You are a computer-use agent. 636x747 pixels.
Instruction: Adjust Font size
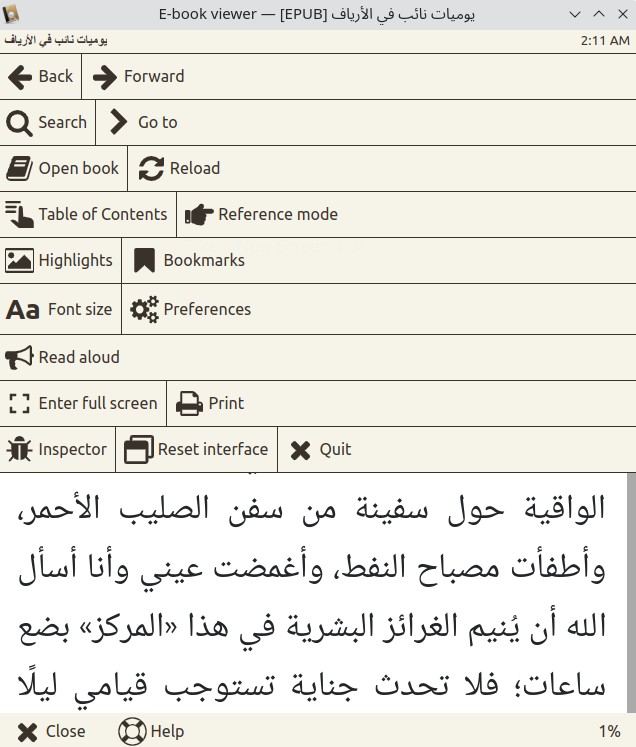60,309
